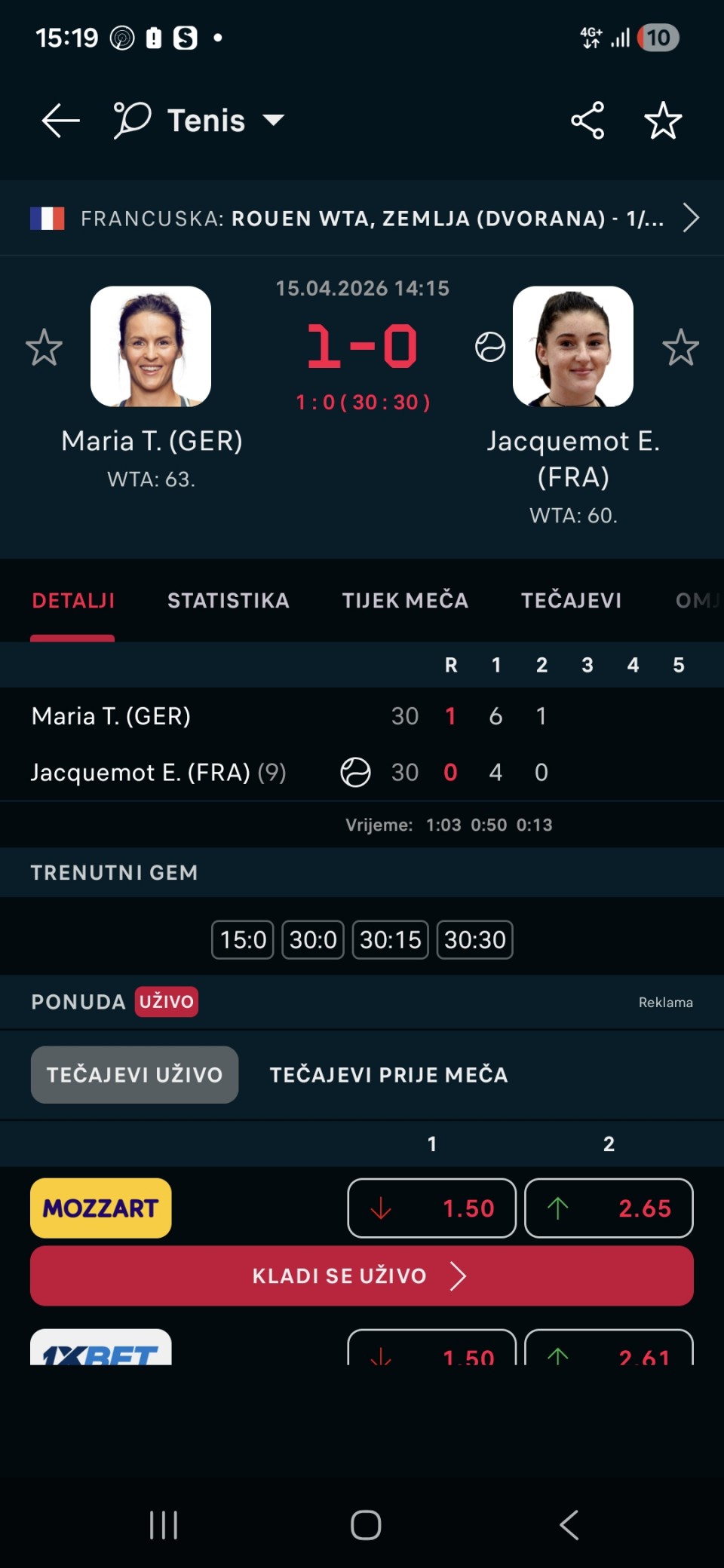
Task: Open the Rouen WTA tournament page
Action: tap(362, 219)
